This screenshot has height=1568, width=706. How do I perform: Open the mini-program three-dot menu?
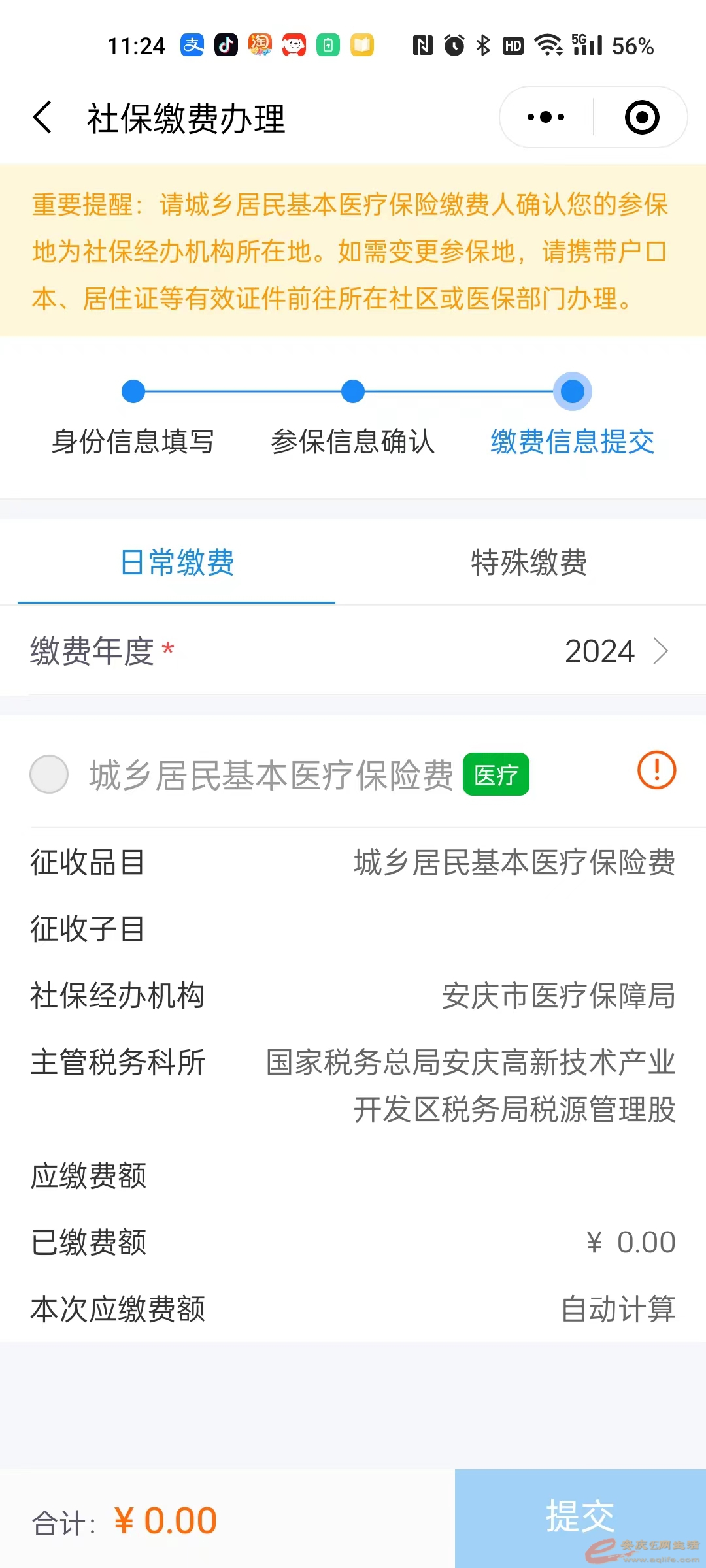click(x=546, y=118)
